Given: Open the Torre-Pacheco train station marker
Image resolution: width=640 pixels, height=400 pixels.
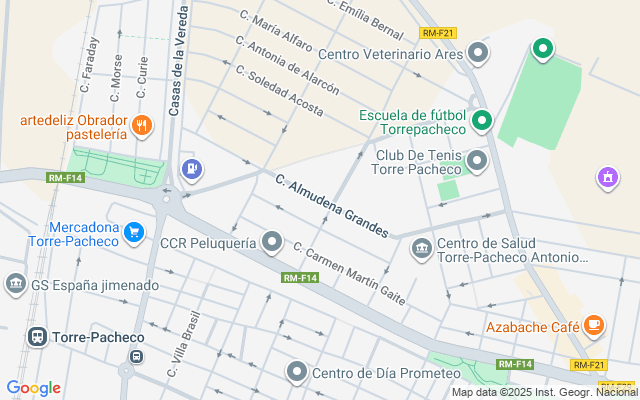Looking at the screenshot, I should point(39,337).
